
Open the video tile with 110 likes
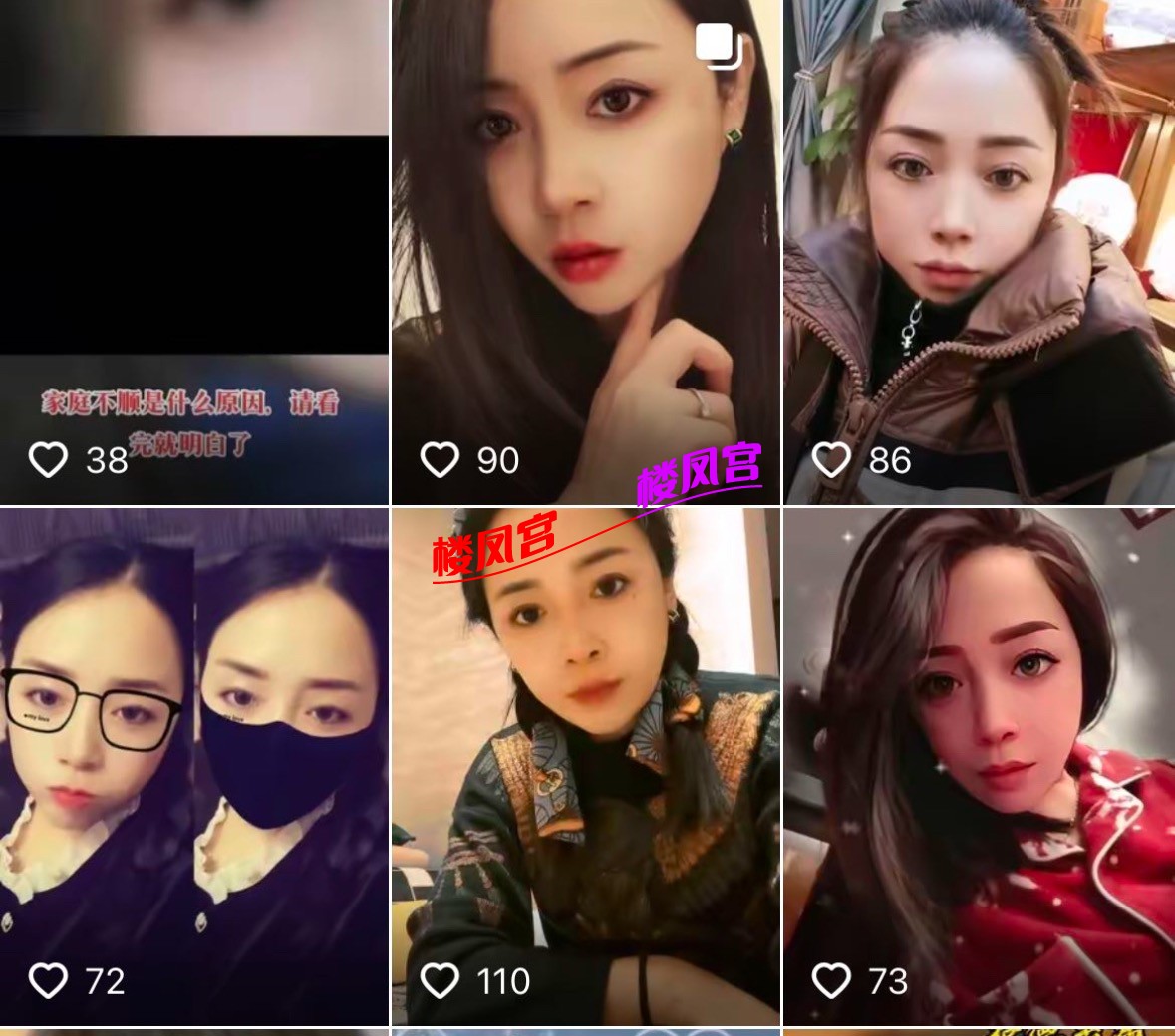pos(585,765)
